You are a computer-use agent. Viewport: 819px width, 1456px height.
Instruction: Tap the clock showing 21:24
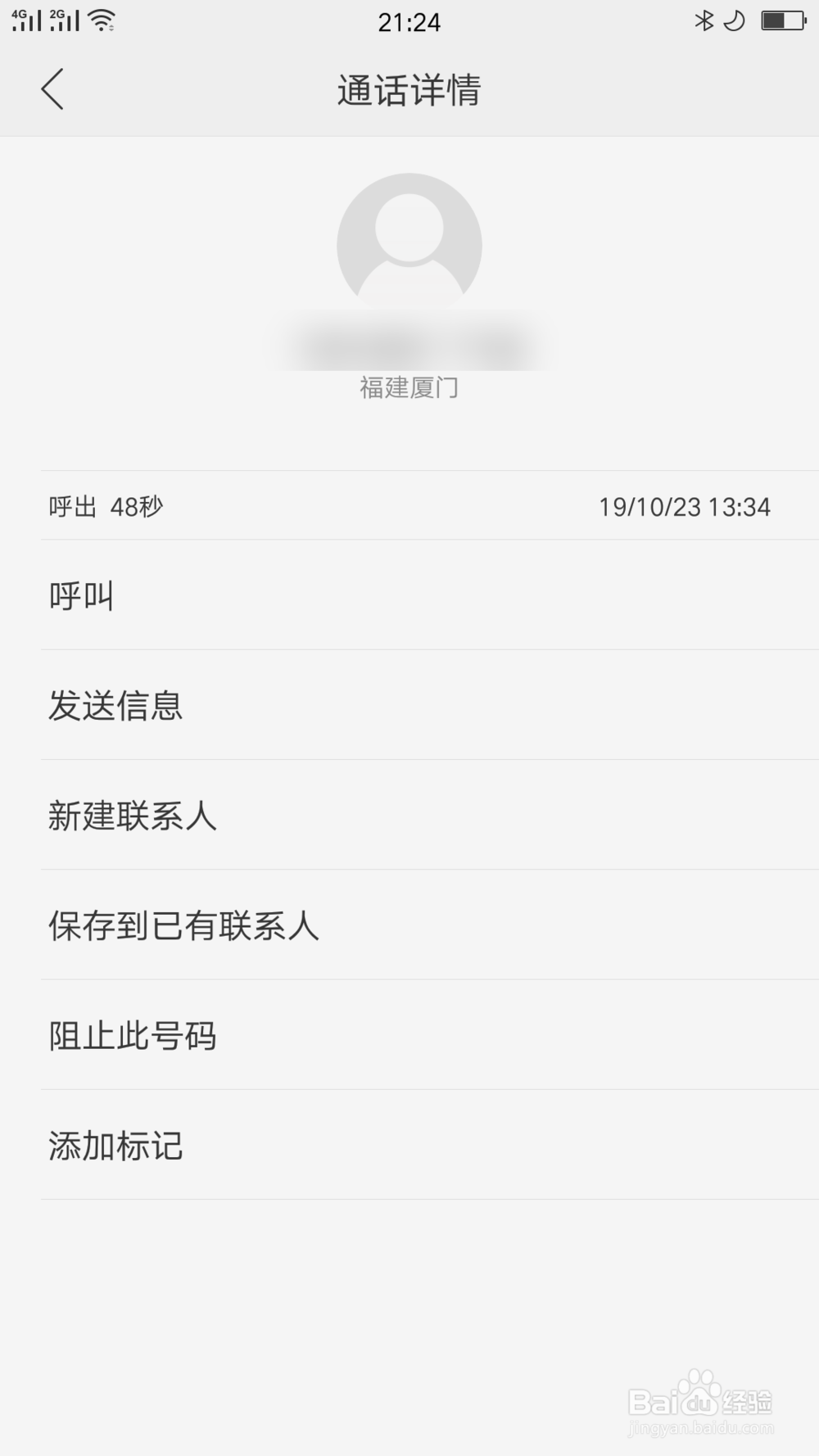tap(409, 22)
